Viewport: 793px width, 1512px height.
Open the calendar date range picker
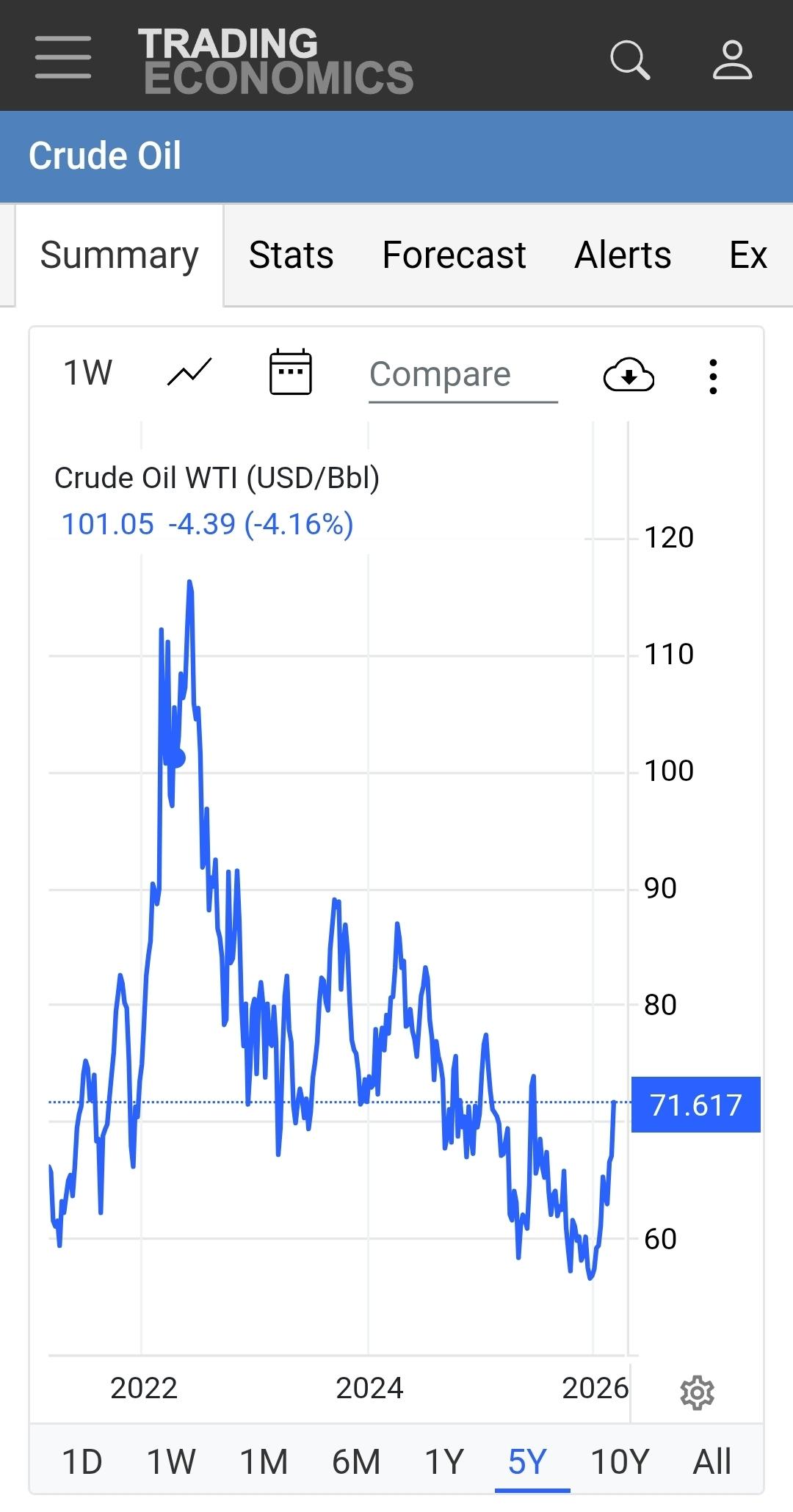[291, 373]
